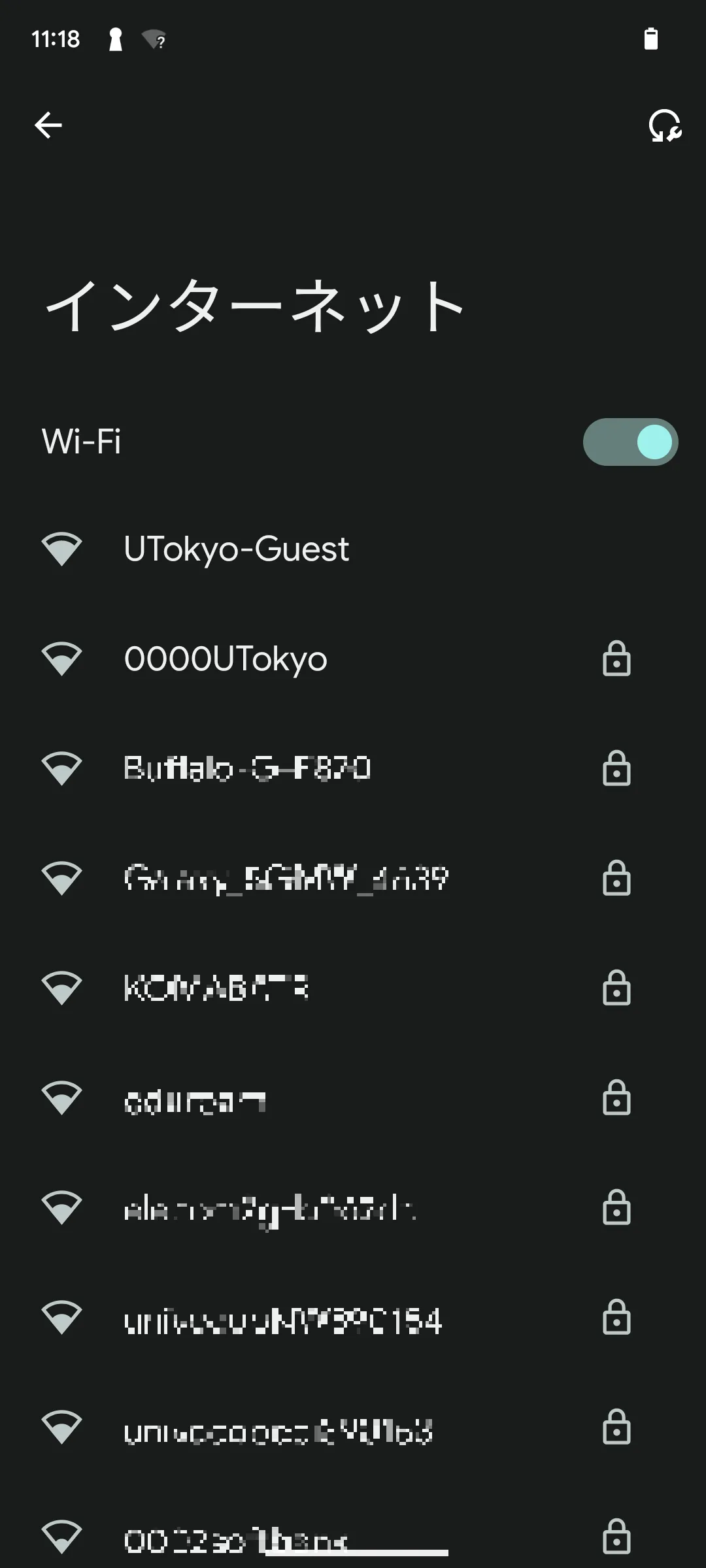
Task: Select the 0000UTokyo Wi-Fi network
Action: point(226,659)
